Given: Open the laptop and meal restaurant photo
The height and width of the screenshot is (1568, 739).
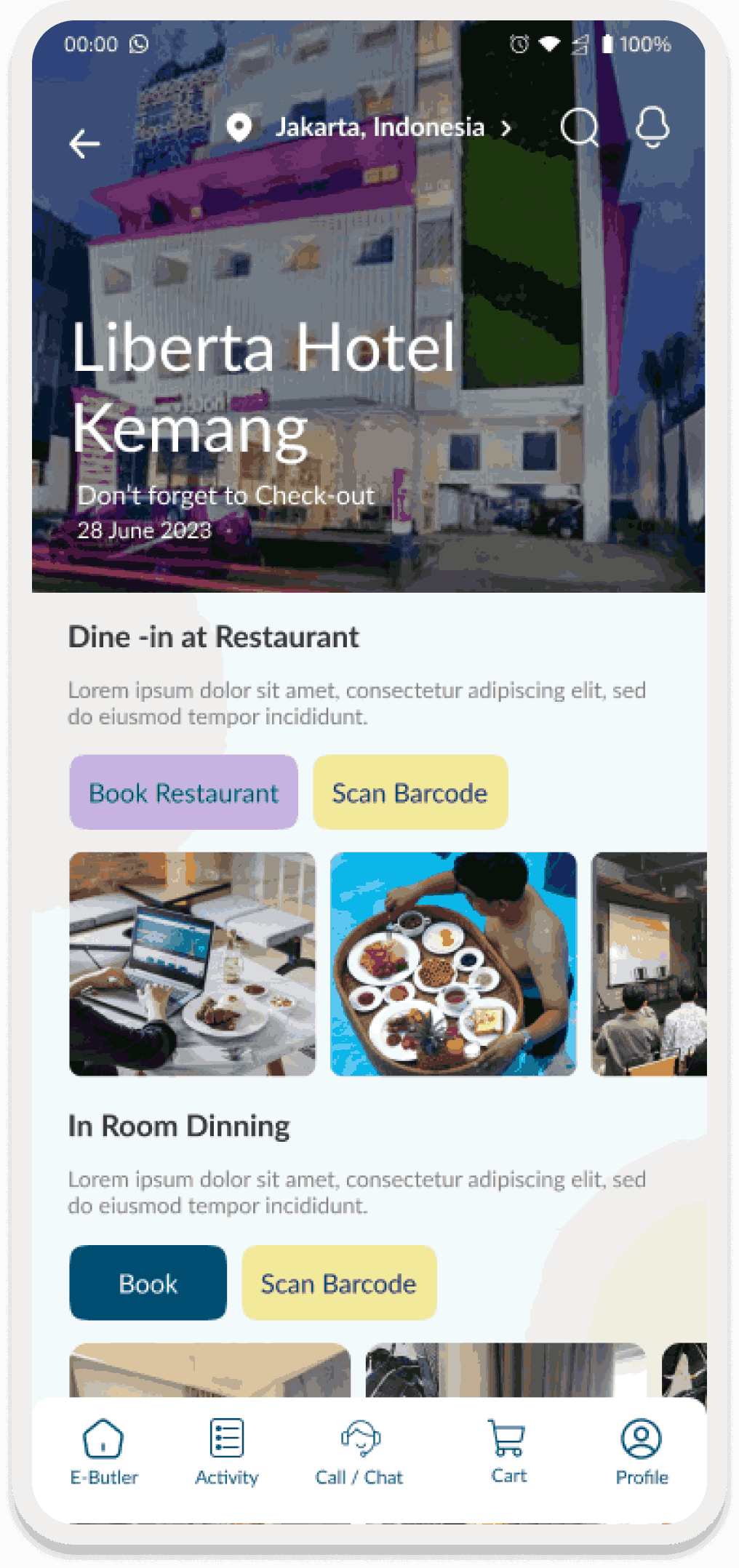Looking at the screenshot, I should pos(193,964).
